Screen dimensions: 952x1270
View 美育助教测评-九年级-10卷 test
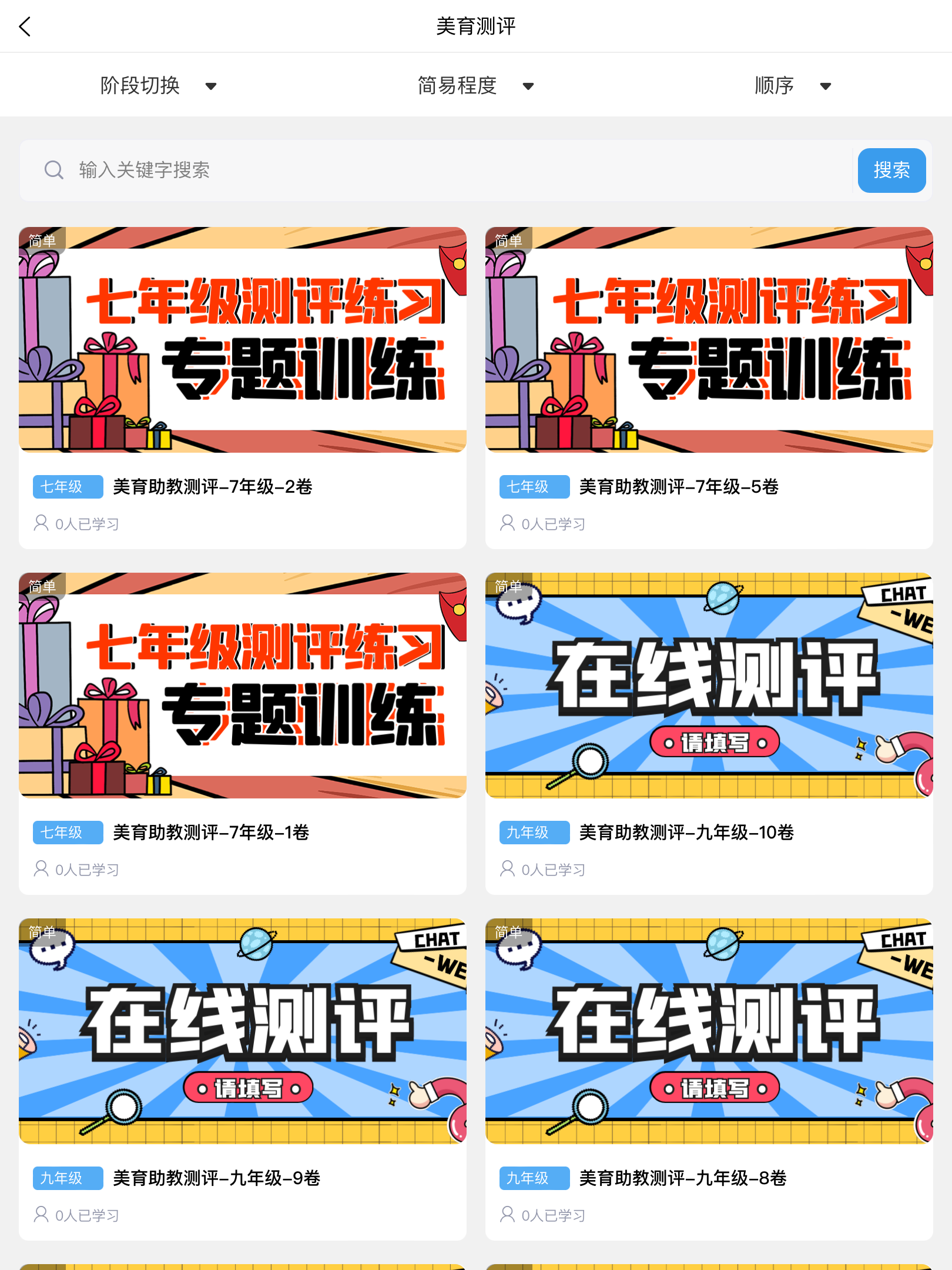pyautogui.click(x=709, y=734)
